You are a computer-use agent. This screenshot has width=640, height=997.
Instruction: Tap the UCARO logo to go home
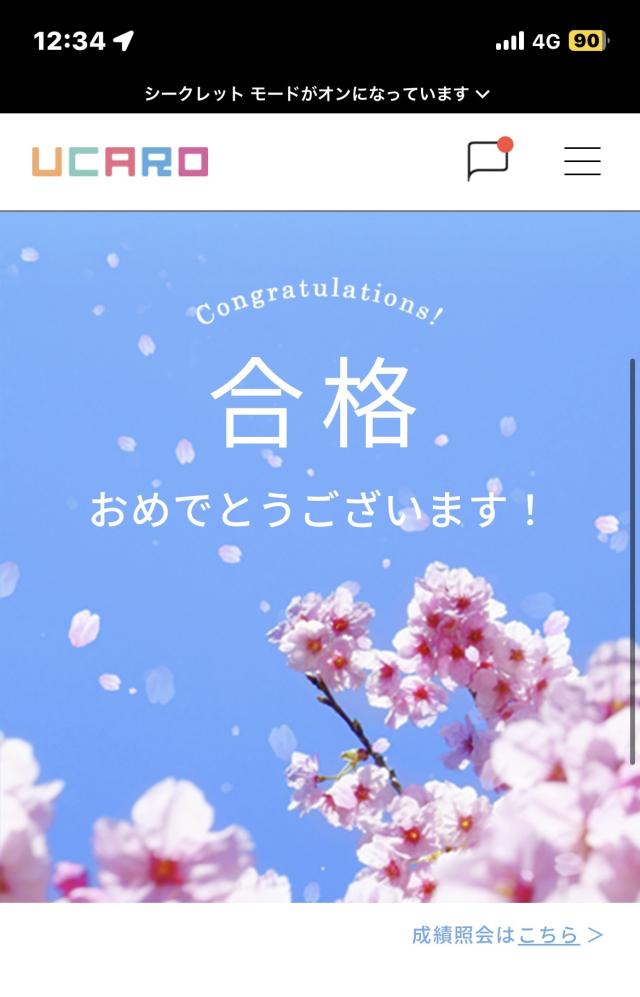tap(120, 161)
